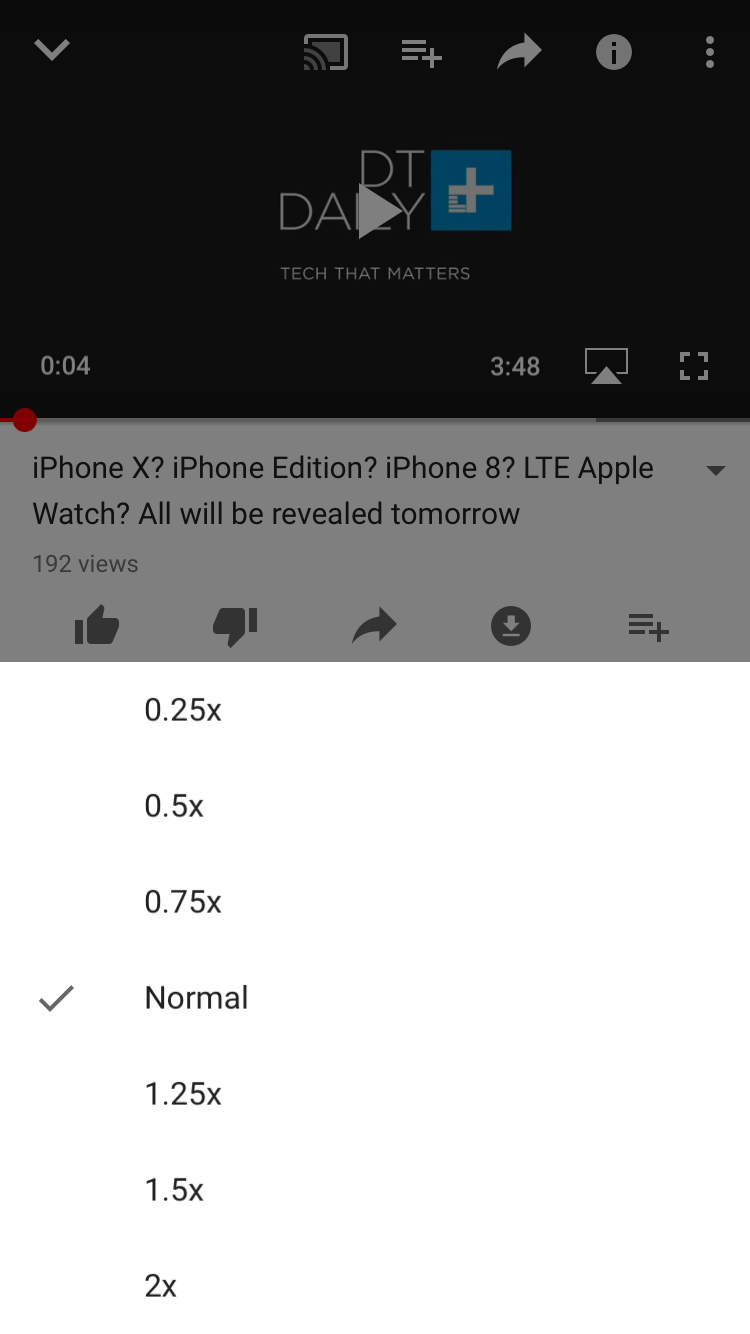Enter fullscreen mode
The height and width of the screenshot is (1334, 750).
coord(694,366)
